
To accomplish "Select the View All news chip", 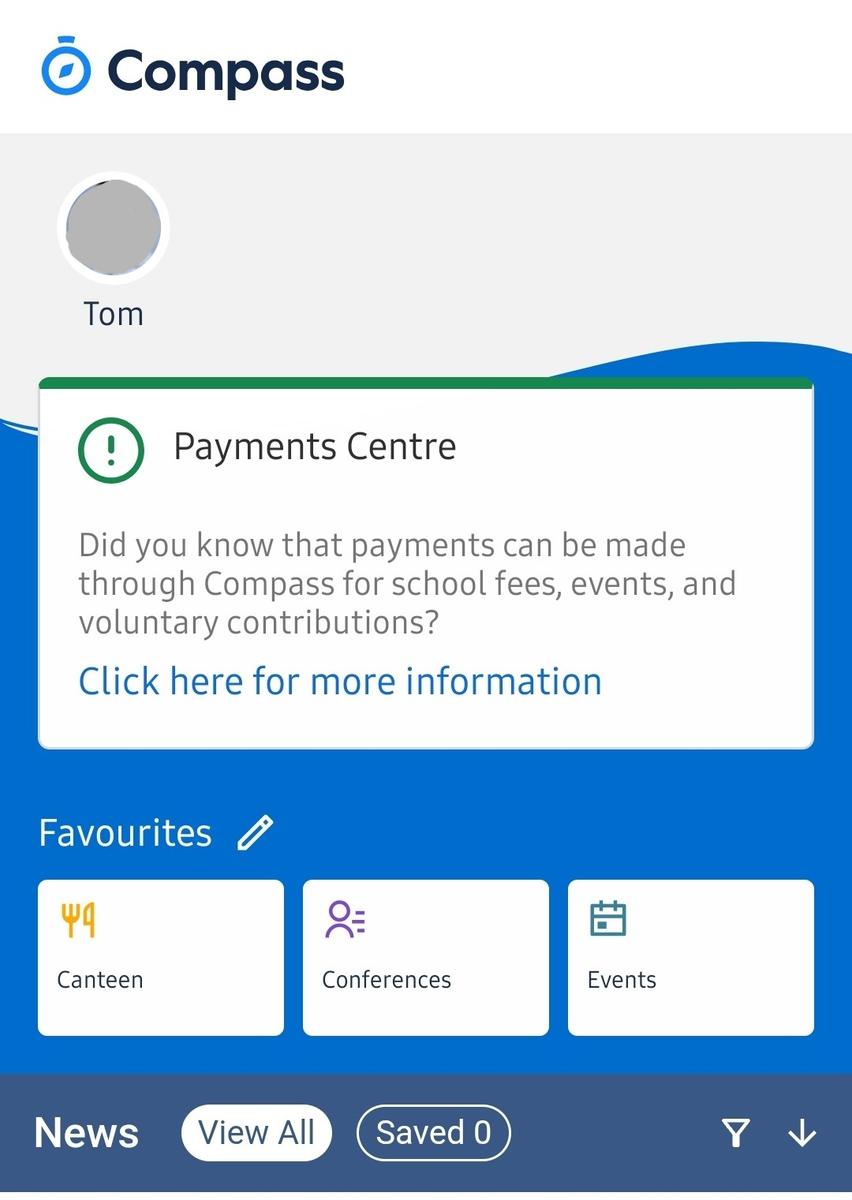I will [256, 1133].
